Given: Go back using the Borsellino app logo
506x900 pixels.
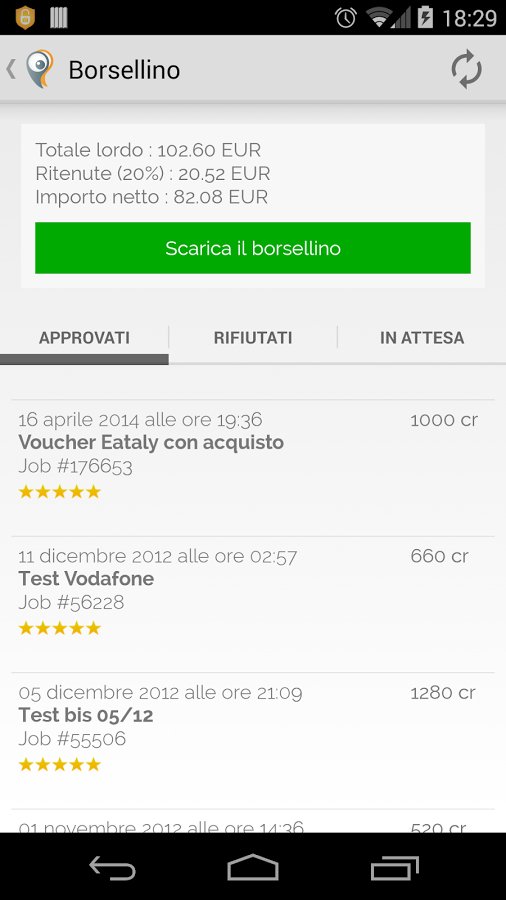Looking at the screenshot, I should tap(30, 69).
